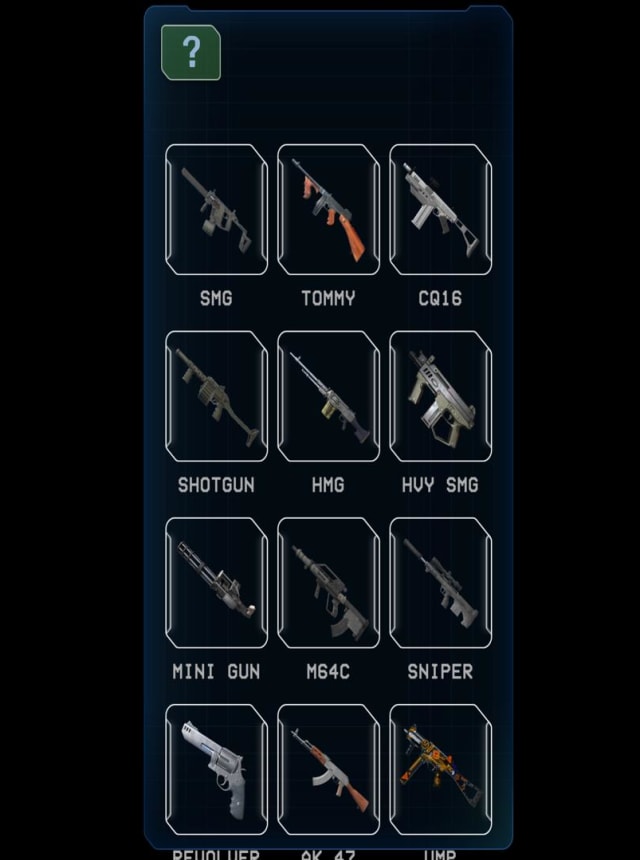Open the UMP weapon card
The image size is (640, 860).
click(440, 769)
